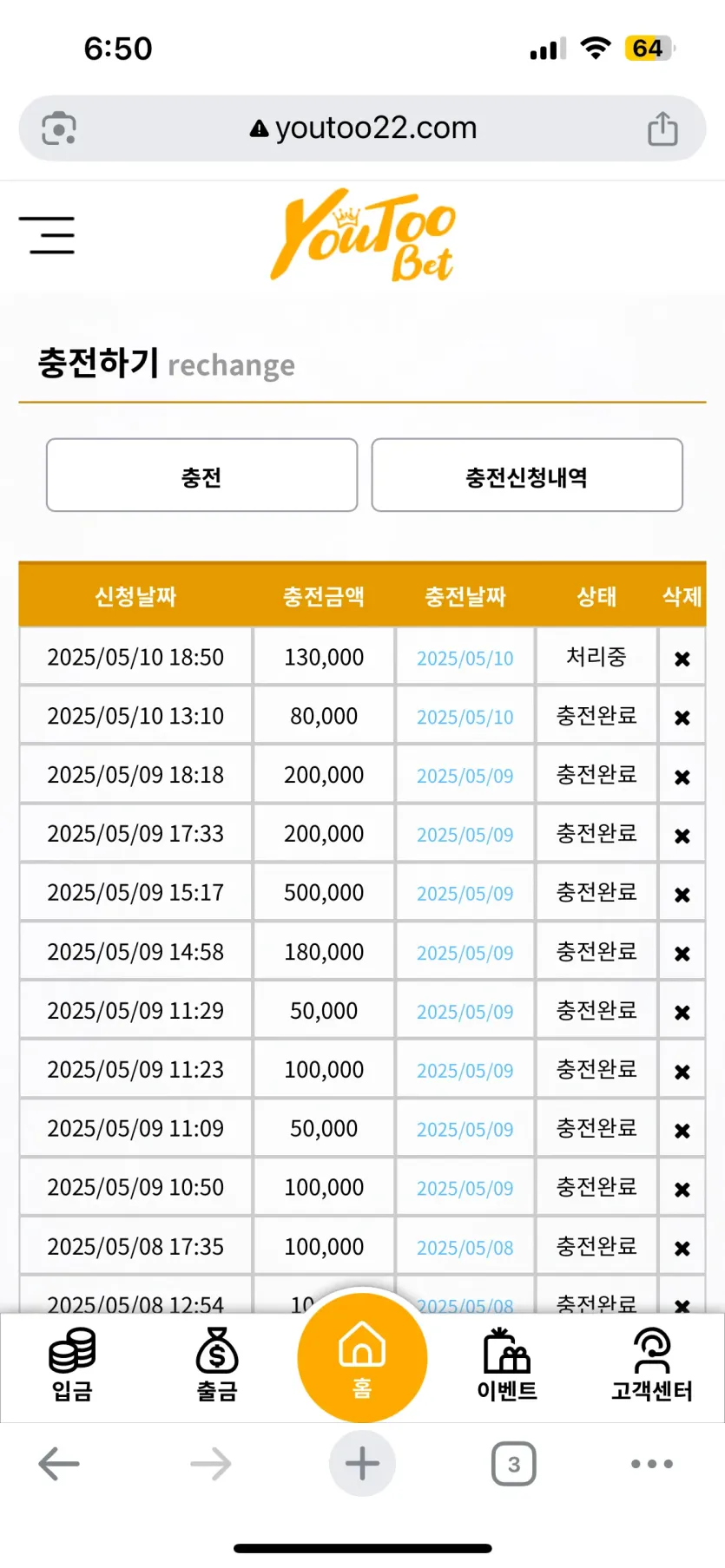Open the browser's three-dot menu
Viewport: 725px width, 1568px height.
(652, 1464)
